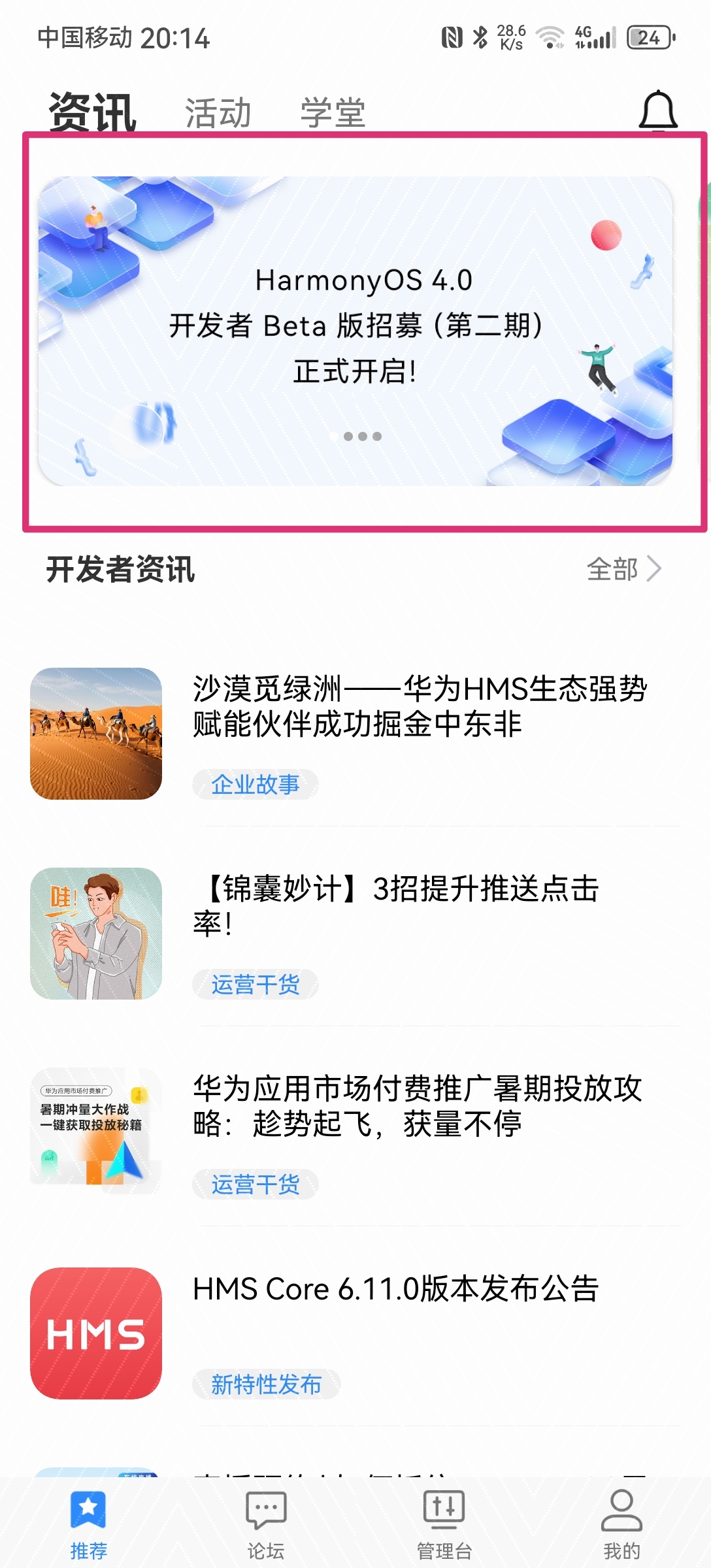Switch to the 活动 tab
This screenshot has height=1568, width=711.
218,113
